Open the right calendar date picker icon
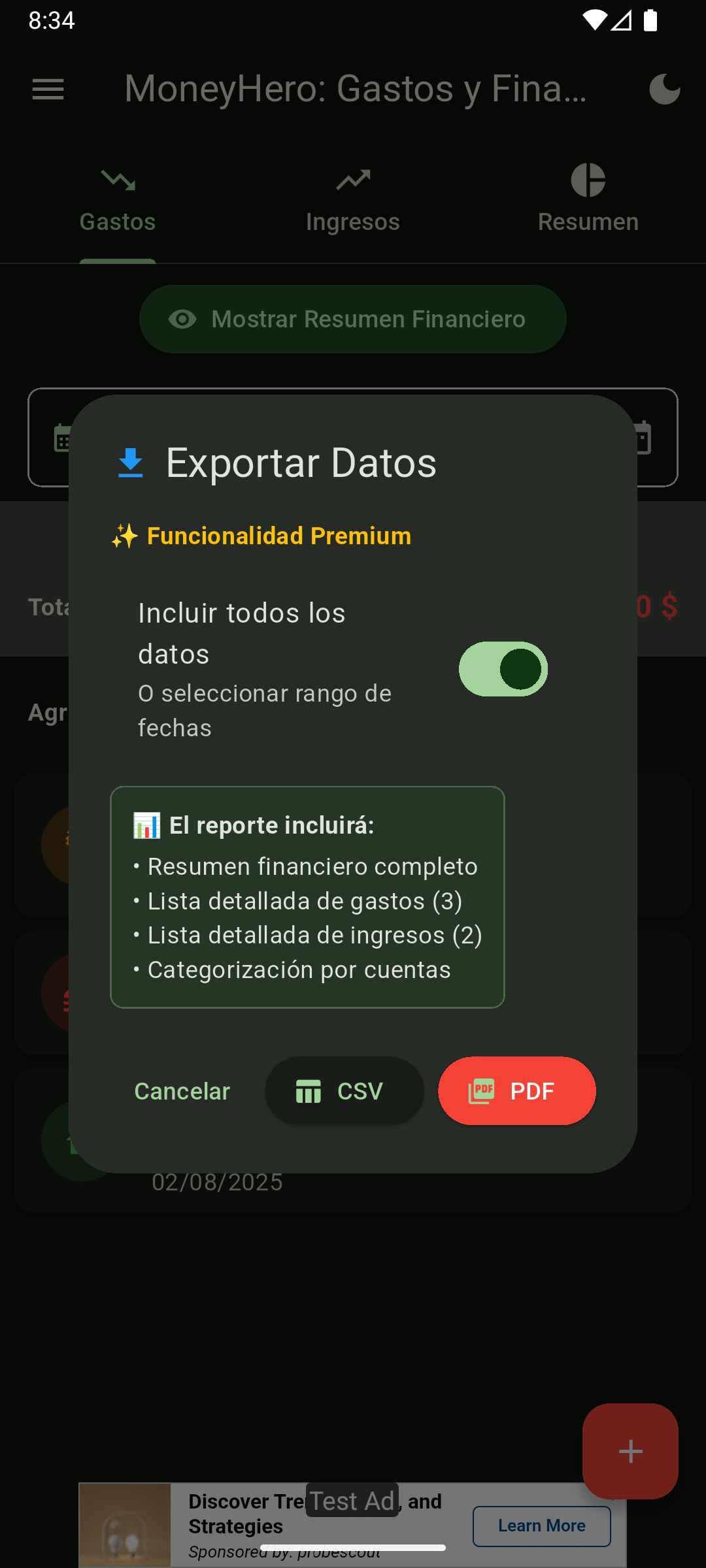The width and height of the screenshot is (706, 1568). 644,438
